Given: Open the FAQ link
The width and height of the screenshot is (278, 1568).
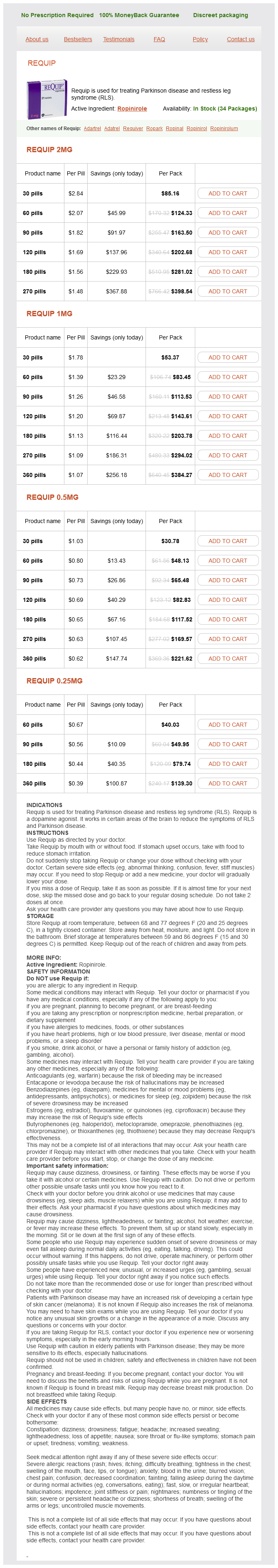Looking at the screenshot, I should [x=159, y=39].
